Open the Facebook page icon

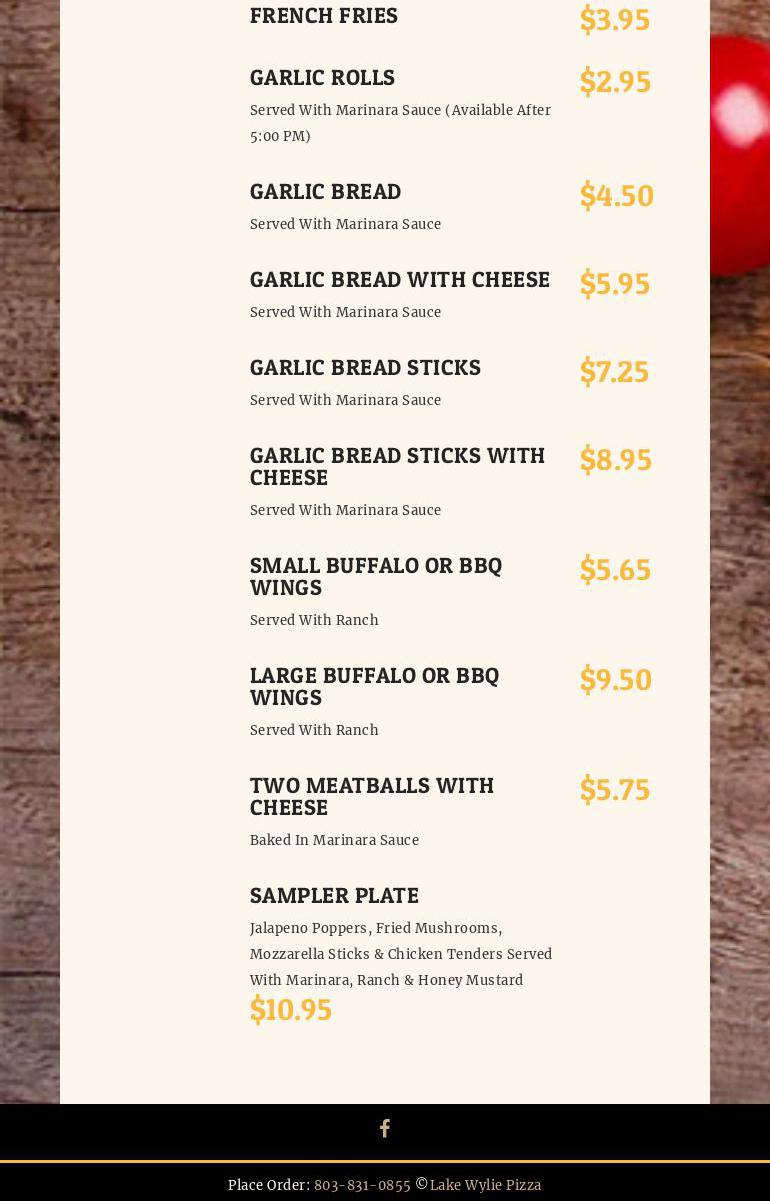385,1129
